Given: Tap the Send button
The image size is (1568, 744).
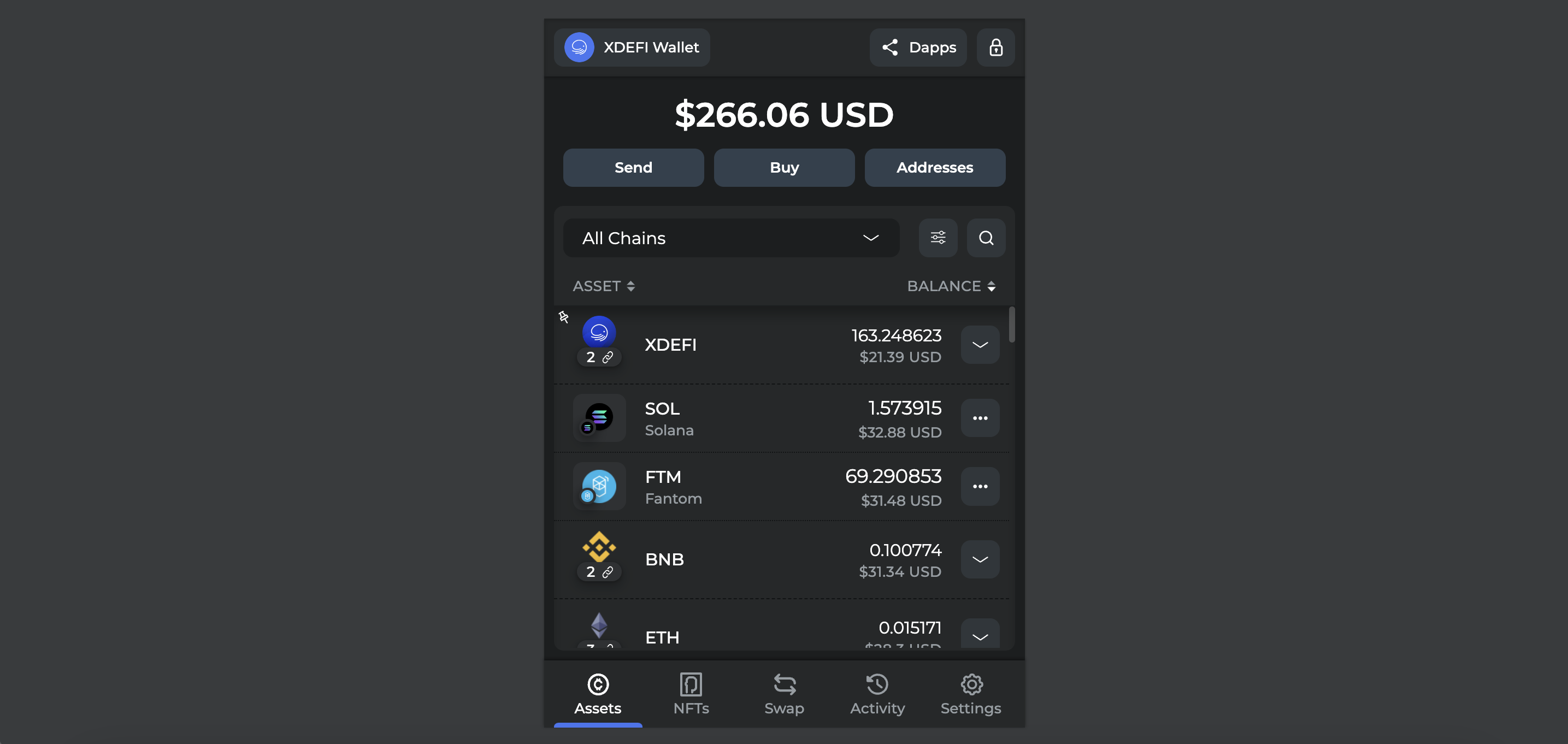Looking at the screenshot, I should coord(633,168).
